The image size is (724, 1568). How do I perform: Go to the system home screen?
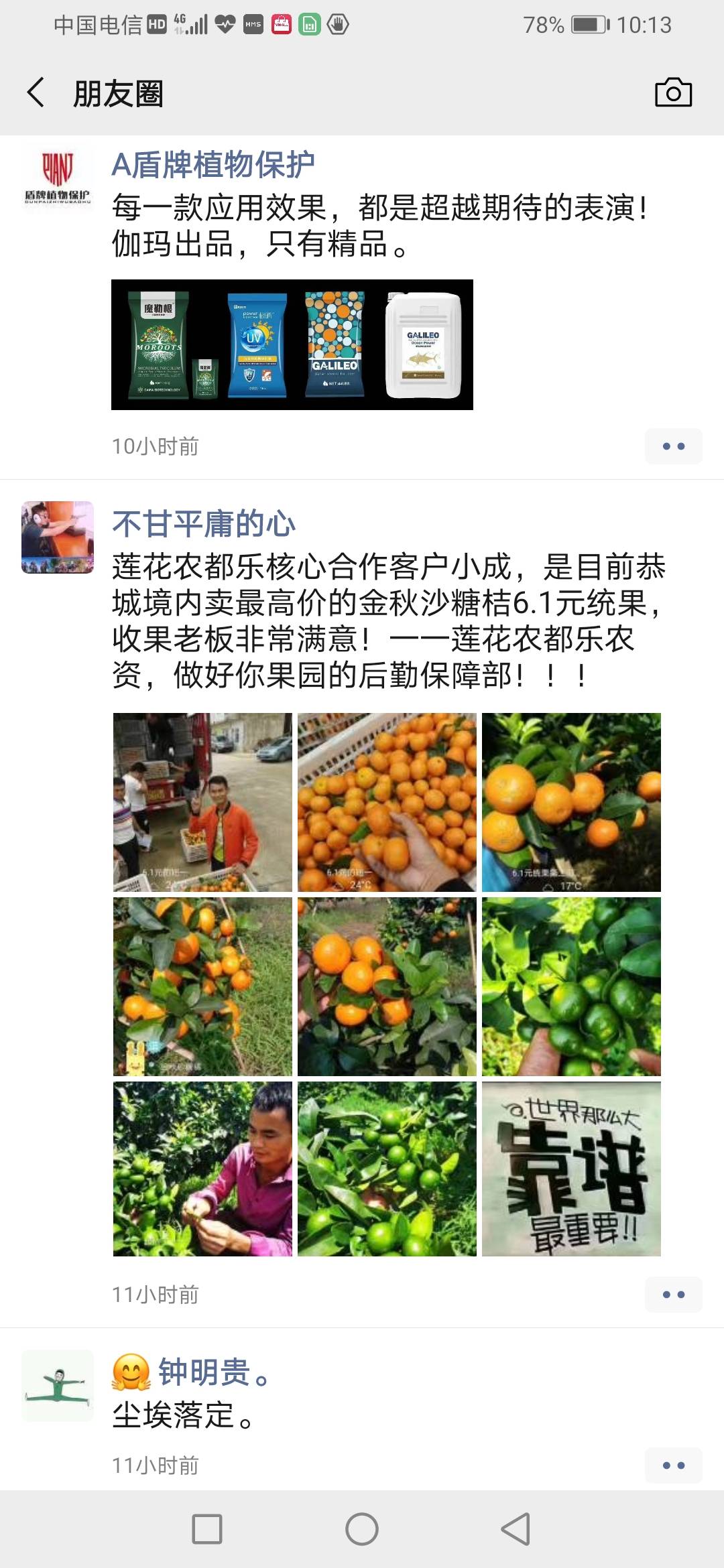(362, 1529)
